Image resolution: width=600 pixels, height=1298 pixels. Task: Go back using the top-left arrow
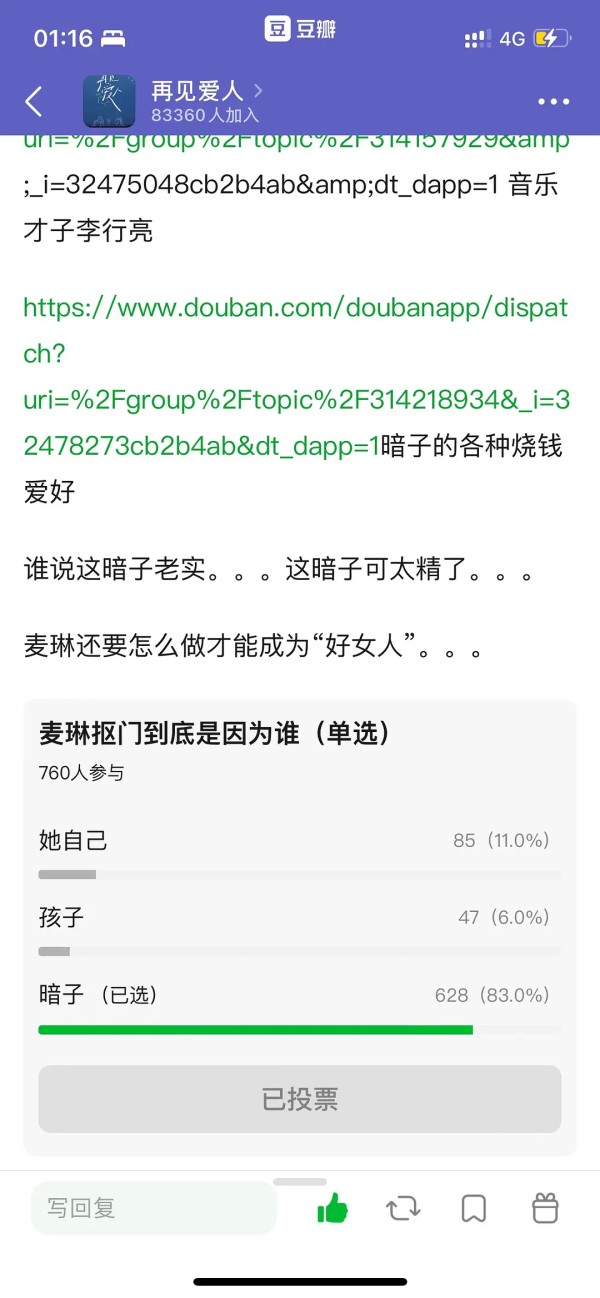tap(34, 101)
